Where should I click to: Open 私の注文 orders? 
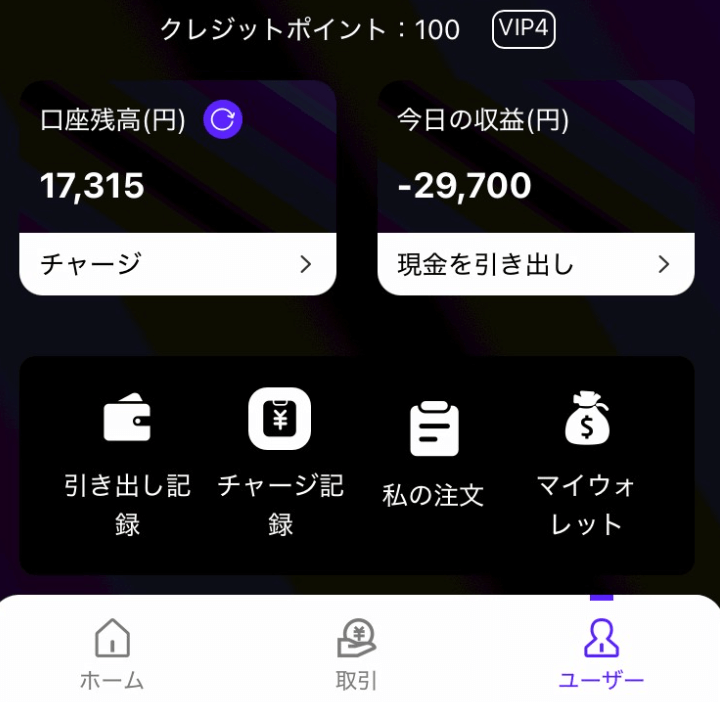(x=434, y=456)
